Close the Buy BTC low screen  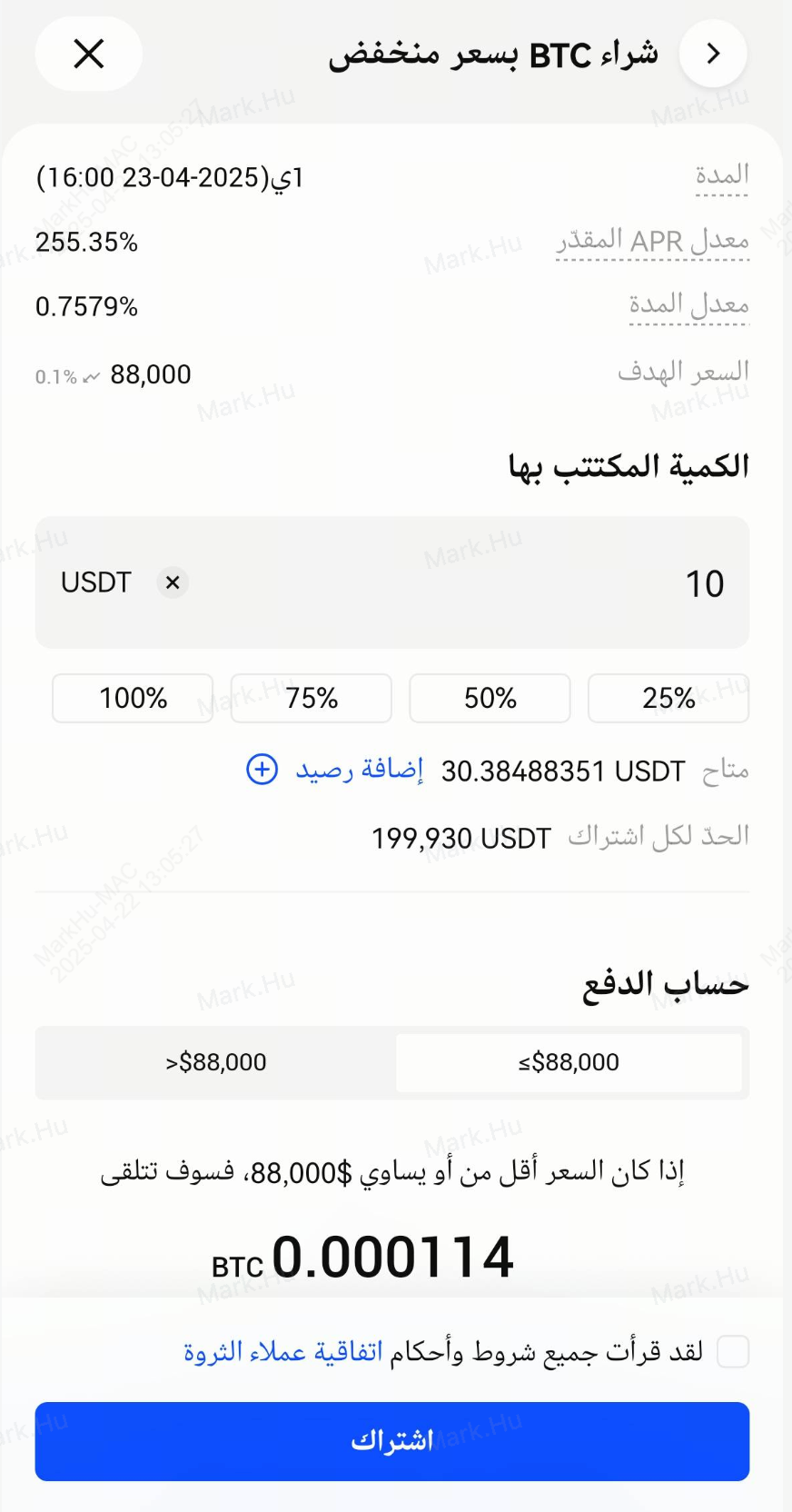(88, 54)
